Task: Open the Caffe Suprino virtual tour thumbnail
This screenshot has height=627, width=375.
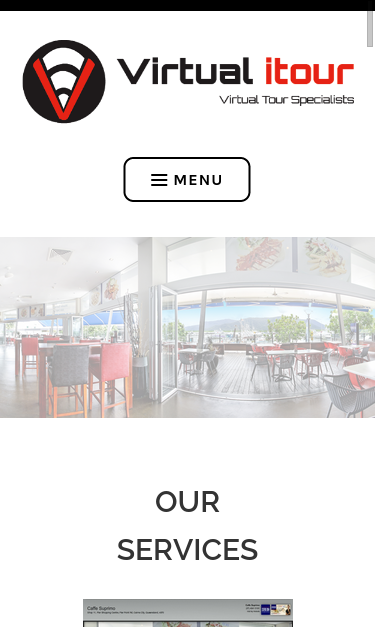Action: [188, 613]
